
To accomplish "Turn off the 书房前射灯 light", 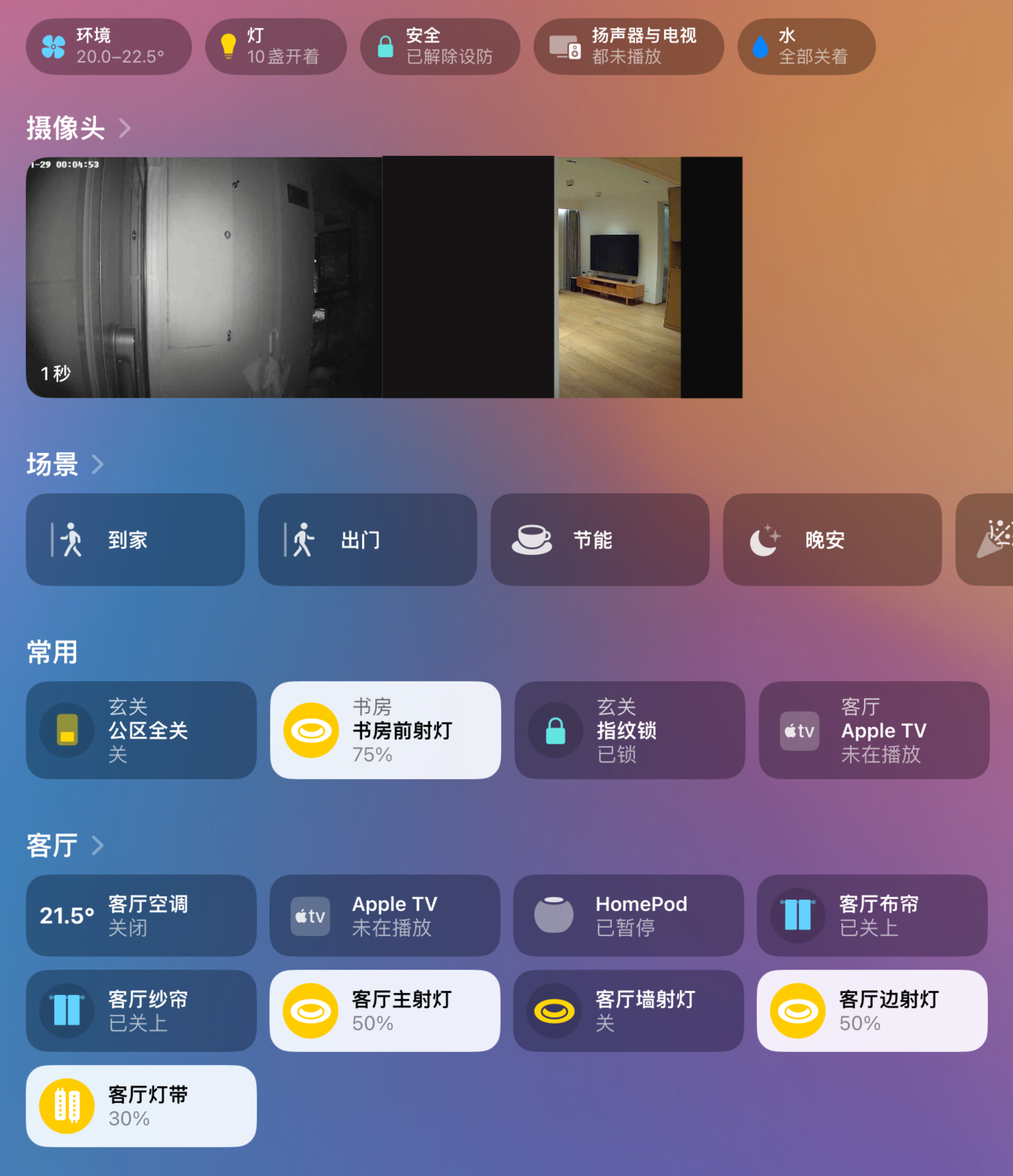I will coord(311,730).
